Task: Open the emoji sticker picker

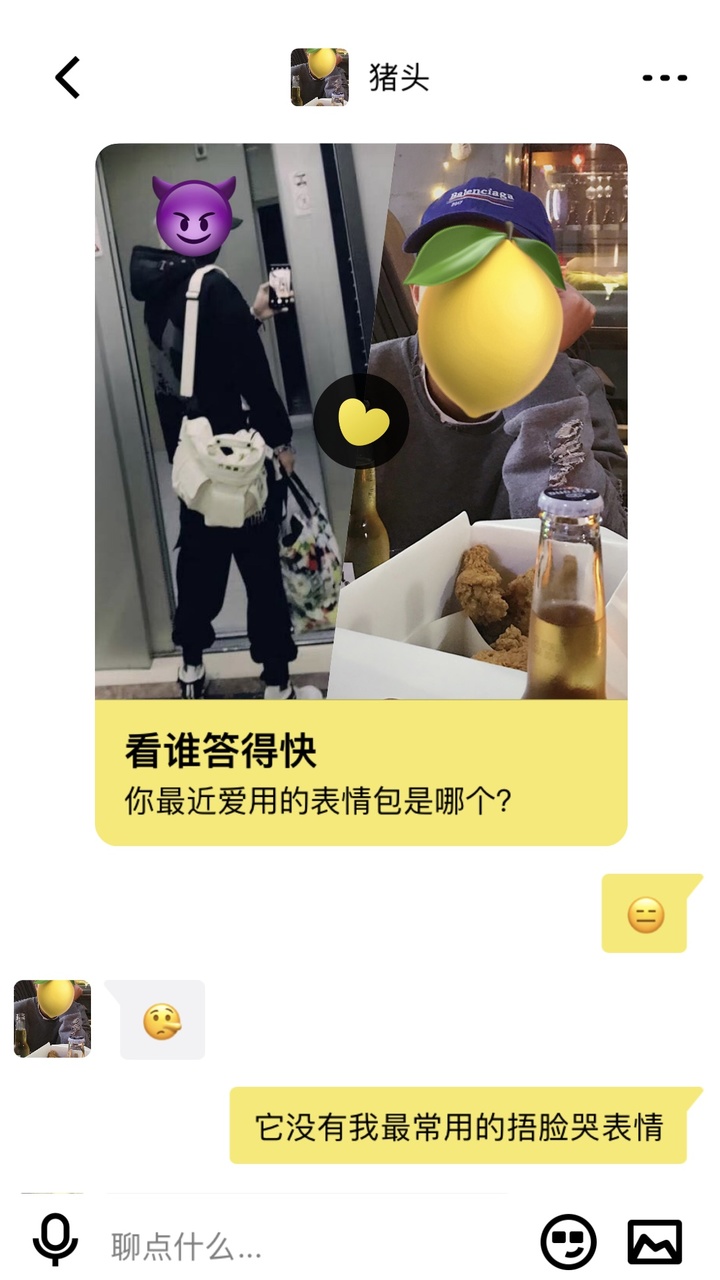Action: (x=568, y=1242)
